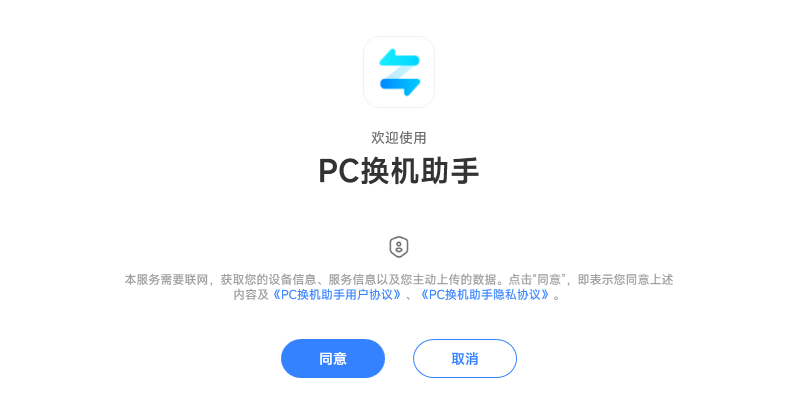Tap the 同意 button to agree
The image size is (800, 400).
pyautogui.click(x=332, y=358)
